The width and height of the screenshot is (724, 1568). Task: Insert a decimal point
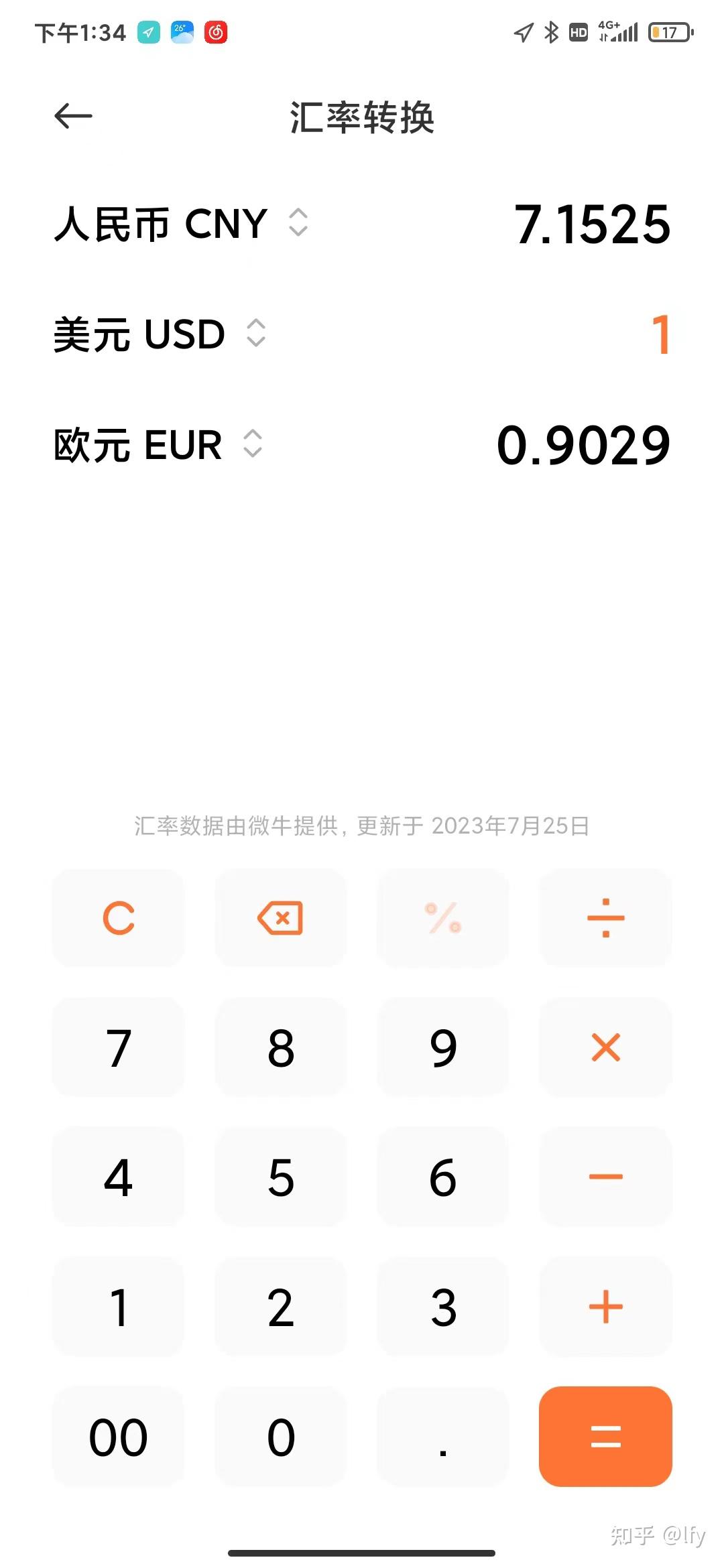pyautogui.click(x=442, y=1436)
